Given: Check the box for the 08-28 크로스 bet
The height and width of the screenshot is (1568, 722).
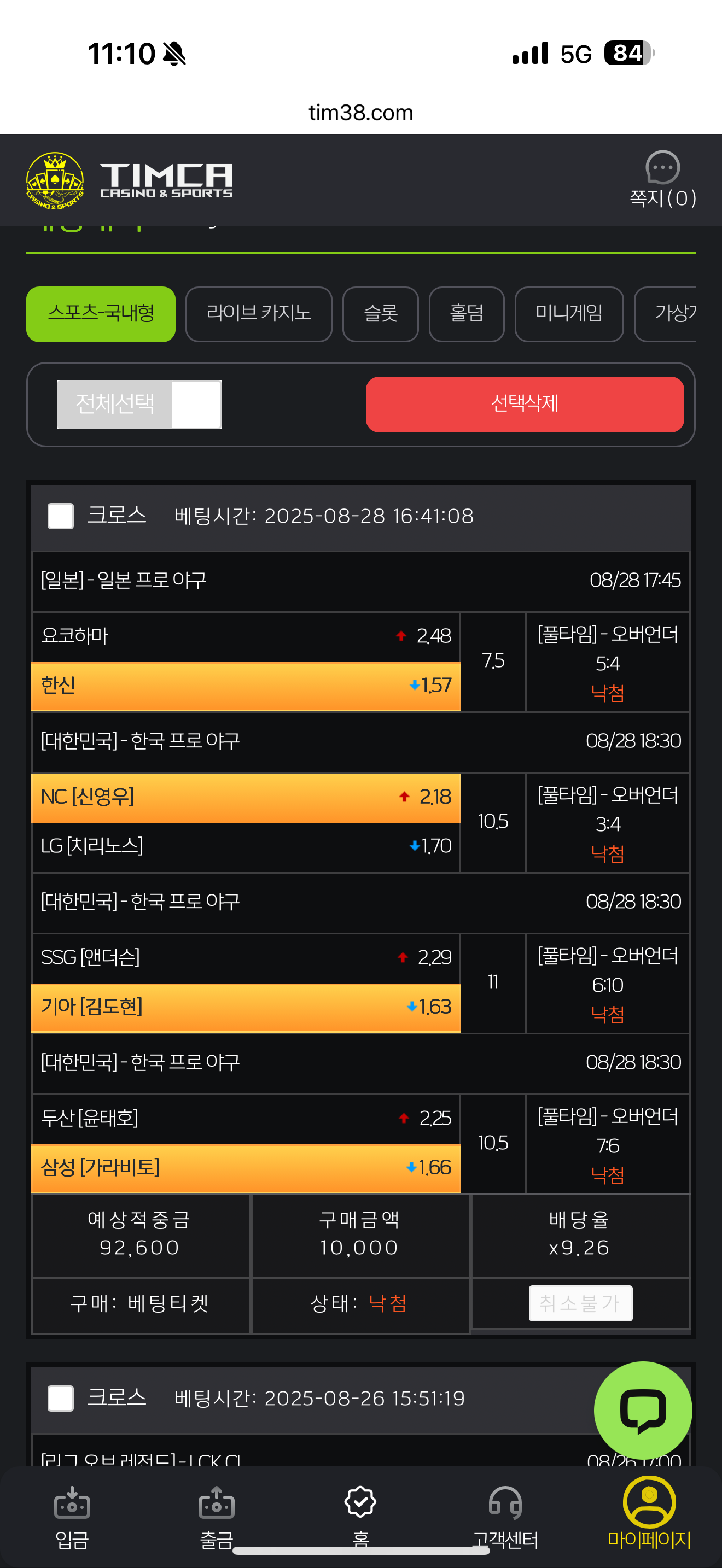Looking at the screenshot, I should pyautogui.click(x=61, y=516).
